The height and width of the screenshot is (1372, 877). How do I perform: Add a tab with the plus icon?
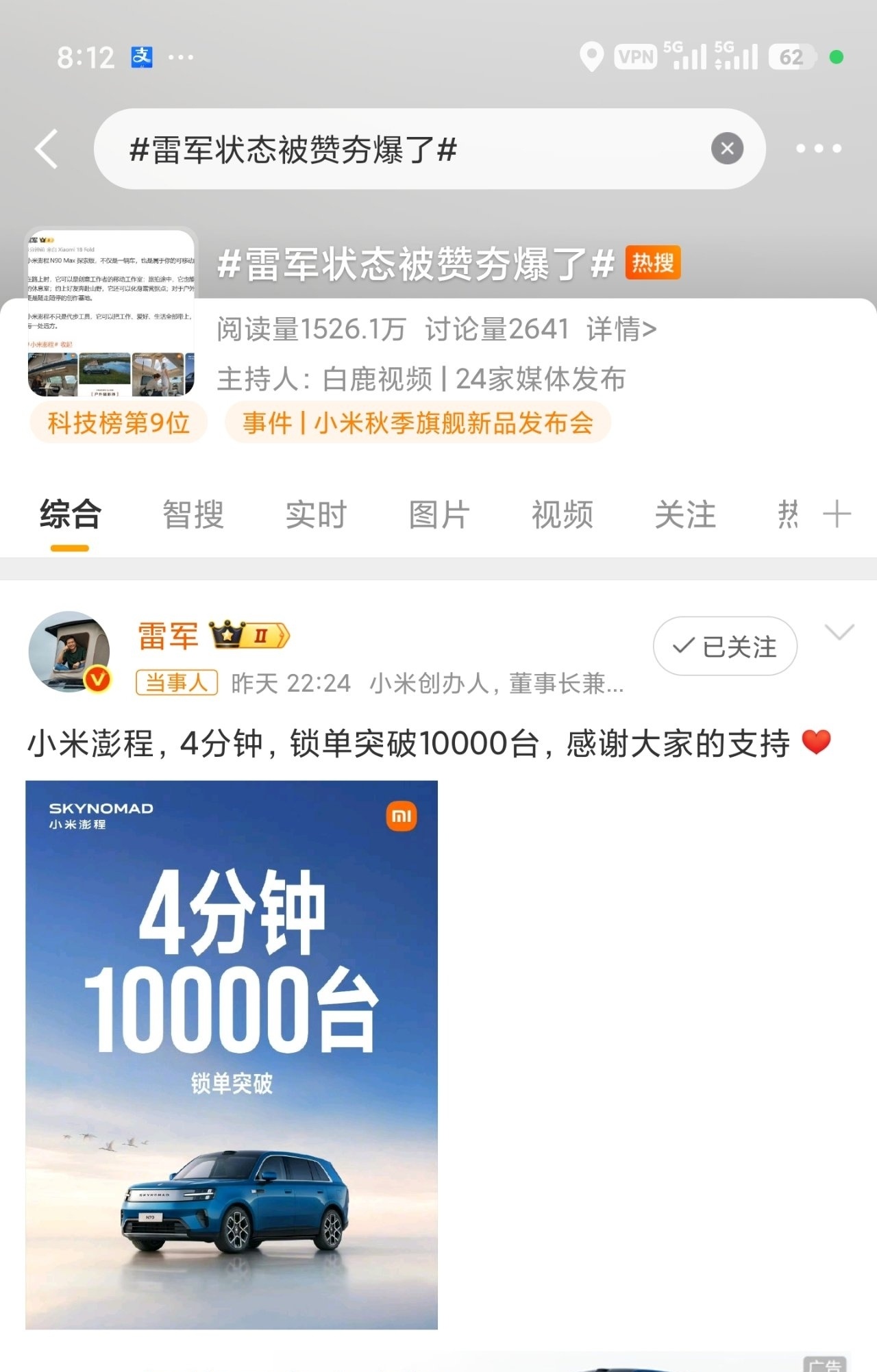point(837,514)
